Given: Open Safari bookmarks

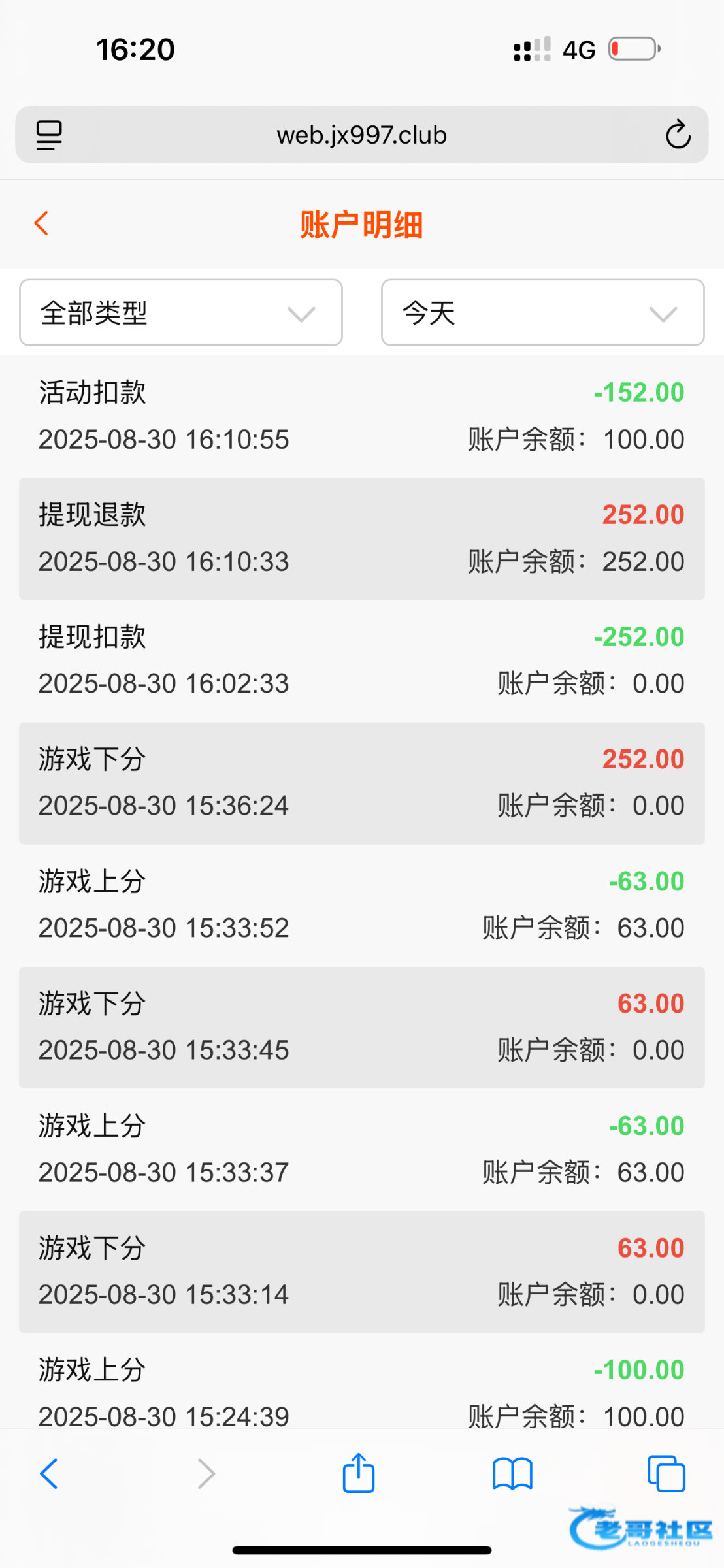Looking at the screenshot, I should (x=512, y=1474).
